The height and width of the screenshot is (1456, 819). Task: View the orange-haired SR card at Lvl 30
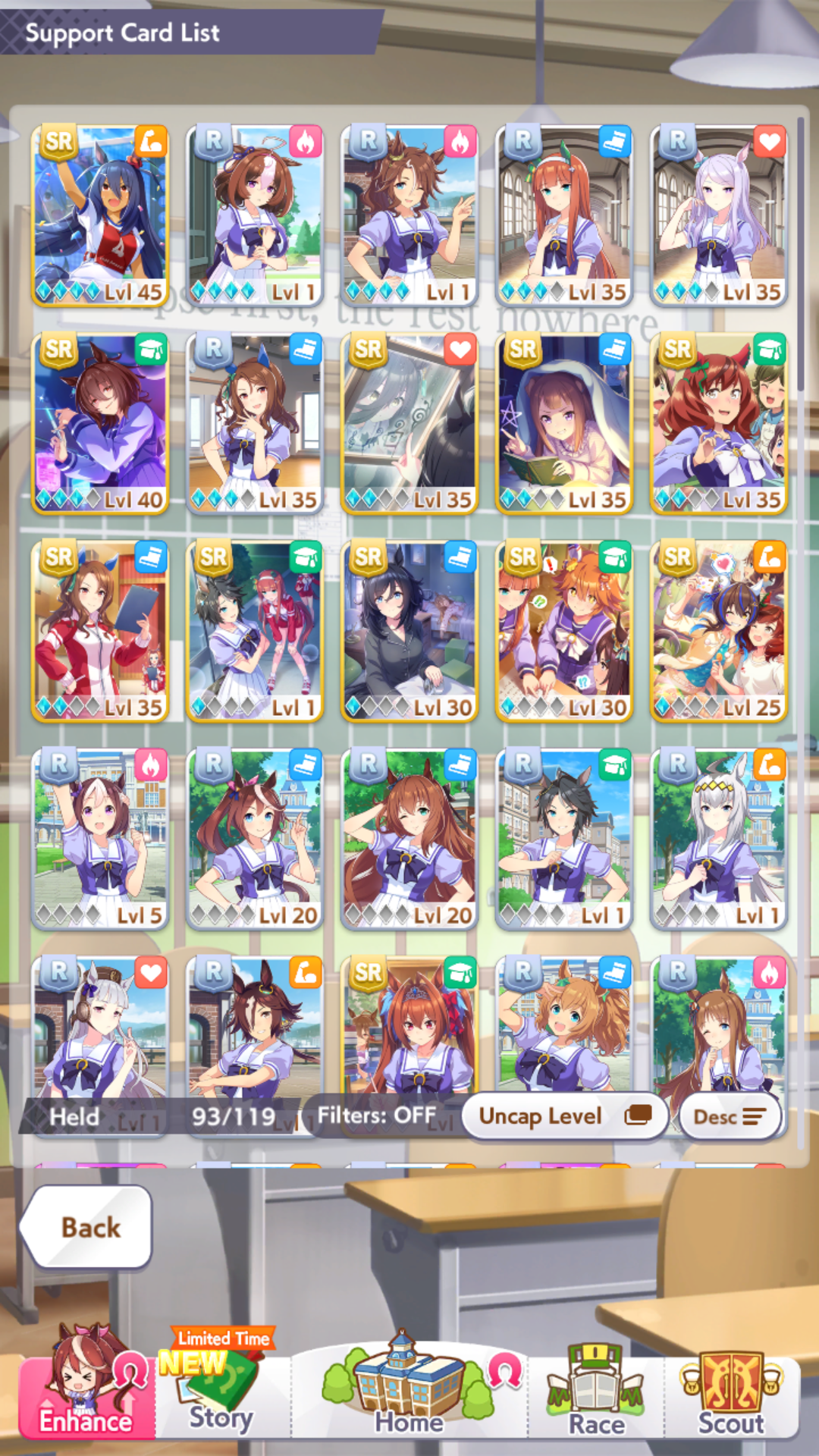[563, 631]
